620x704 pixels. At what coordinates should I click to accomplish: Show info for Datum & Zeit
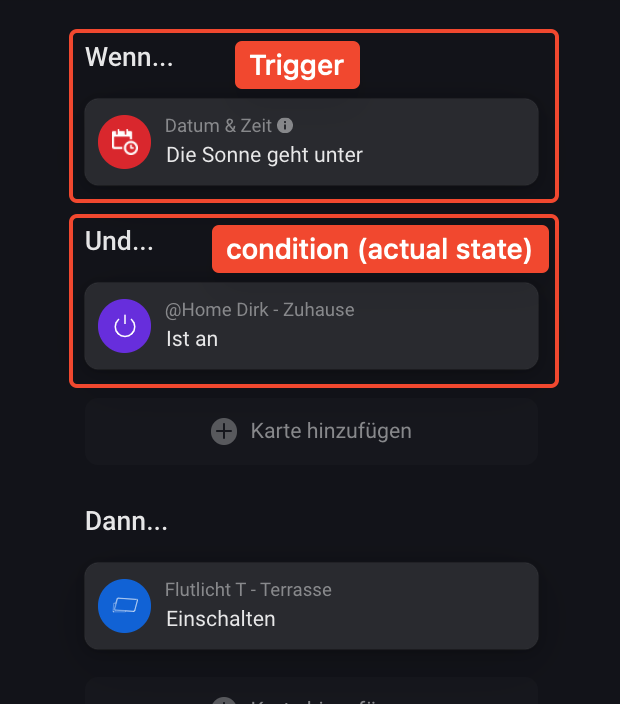click(x=285, y=126)
